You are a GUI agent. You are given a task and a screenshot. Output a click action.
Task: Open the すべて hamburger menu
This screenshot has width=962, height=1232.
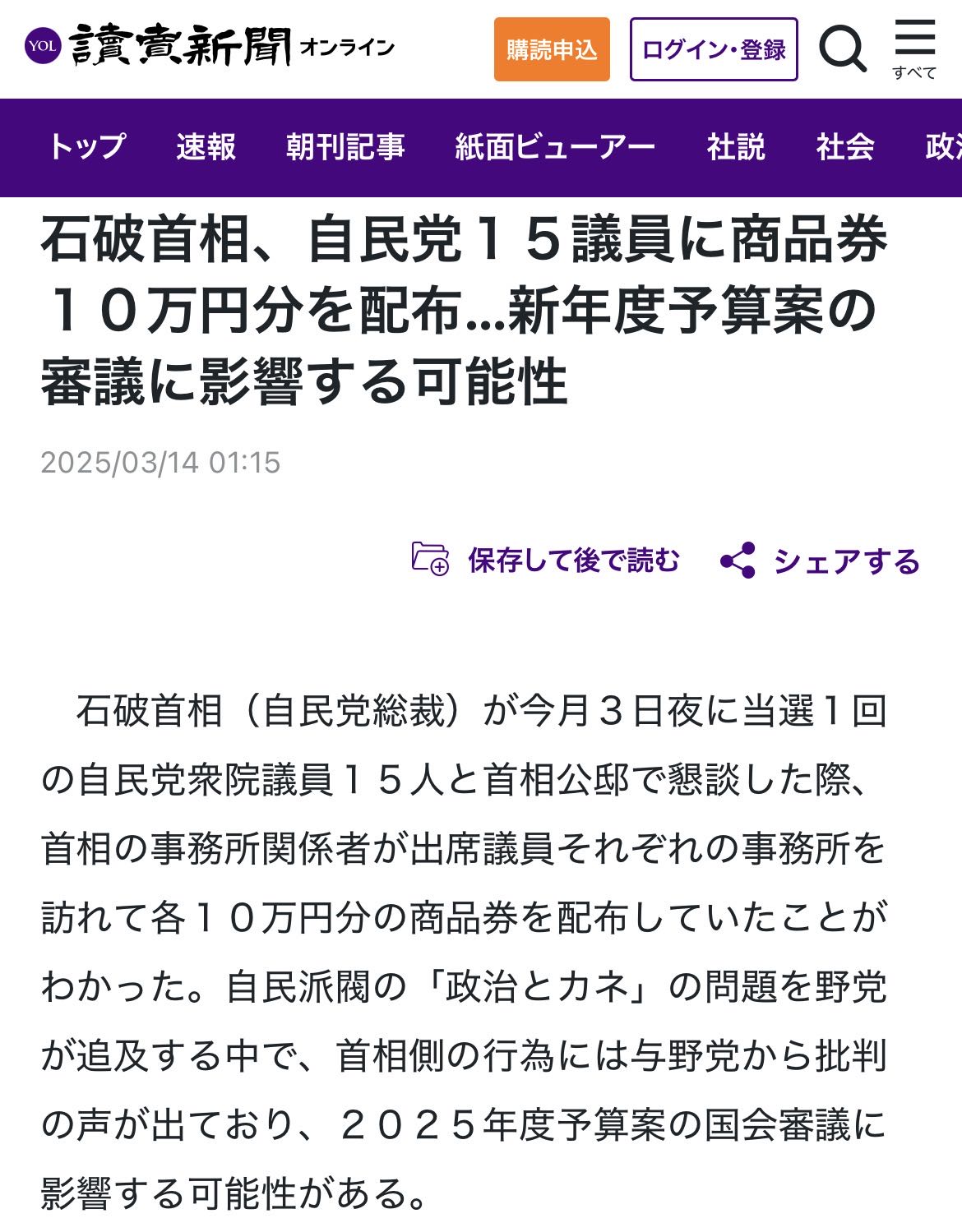coord(914,49)
